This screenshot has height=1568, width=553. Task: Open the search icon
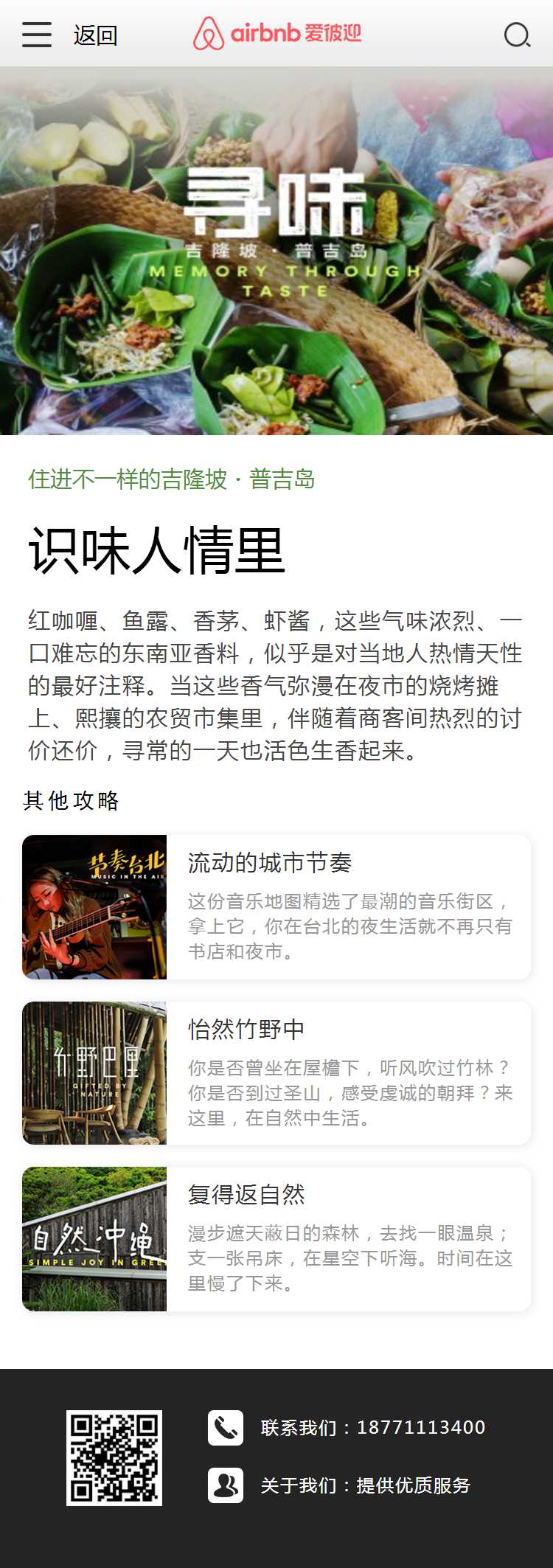tap(516, 35)
